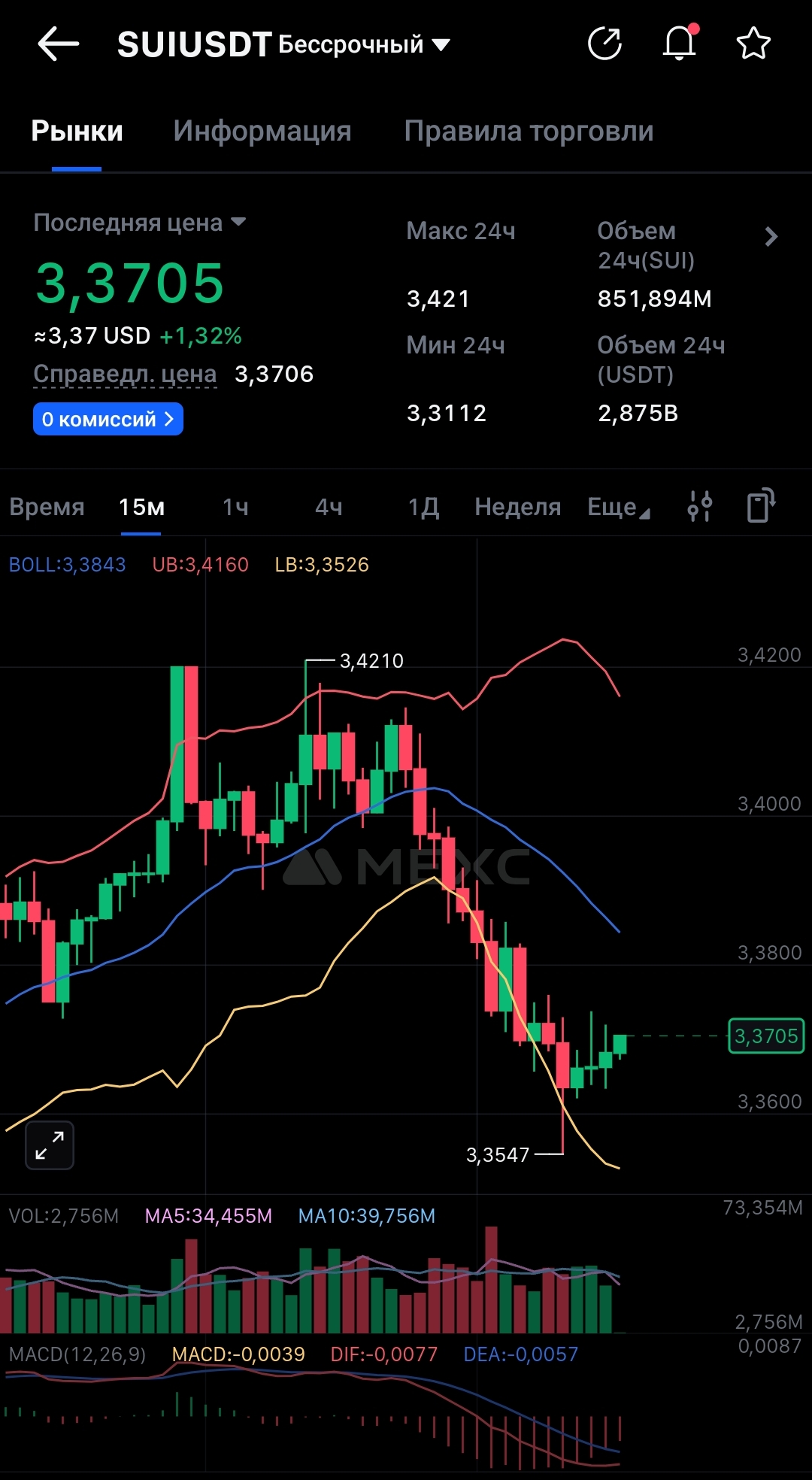Open the SUIUSDT pair selector dropdown
This screenshot has height=1480, width=812.
[283, 44]
